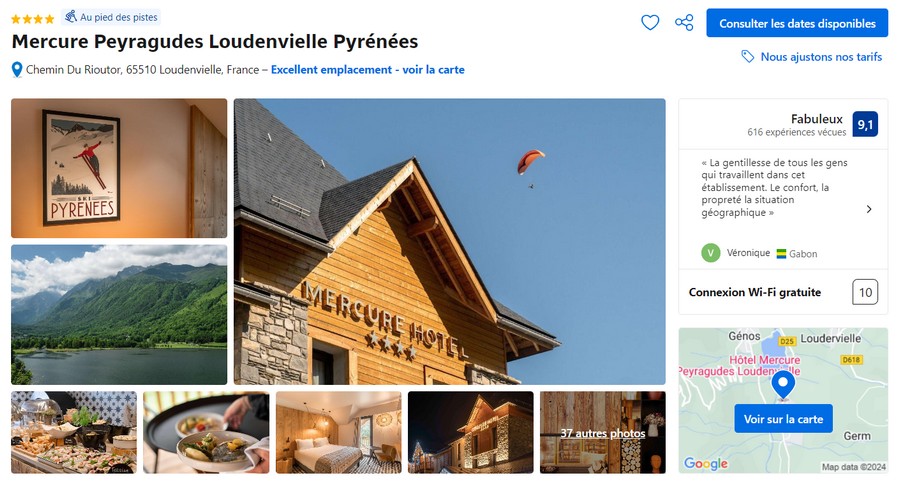View 37 autres photos gallery

pos(602,433)
